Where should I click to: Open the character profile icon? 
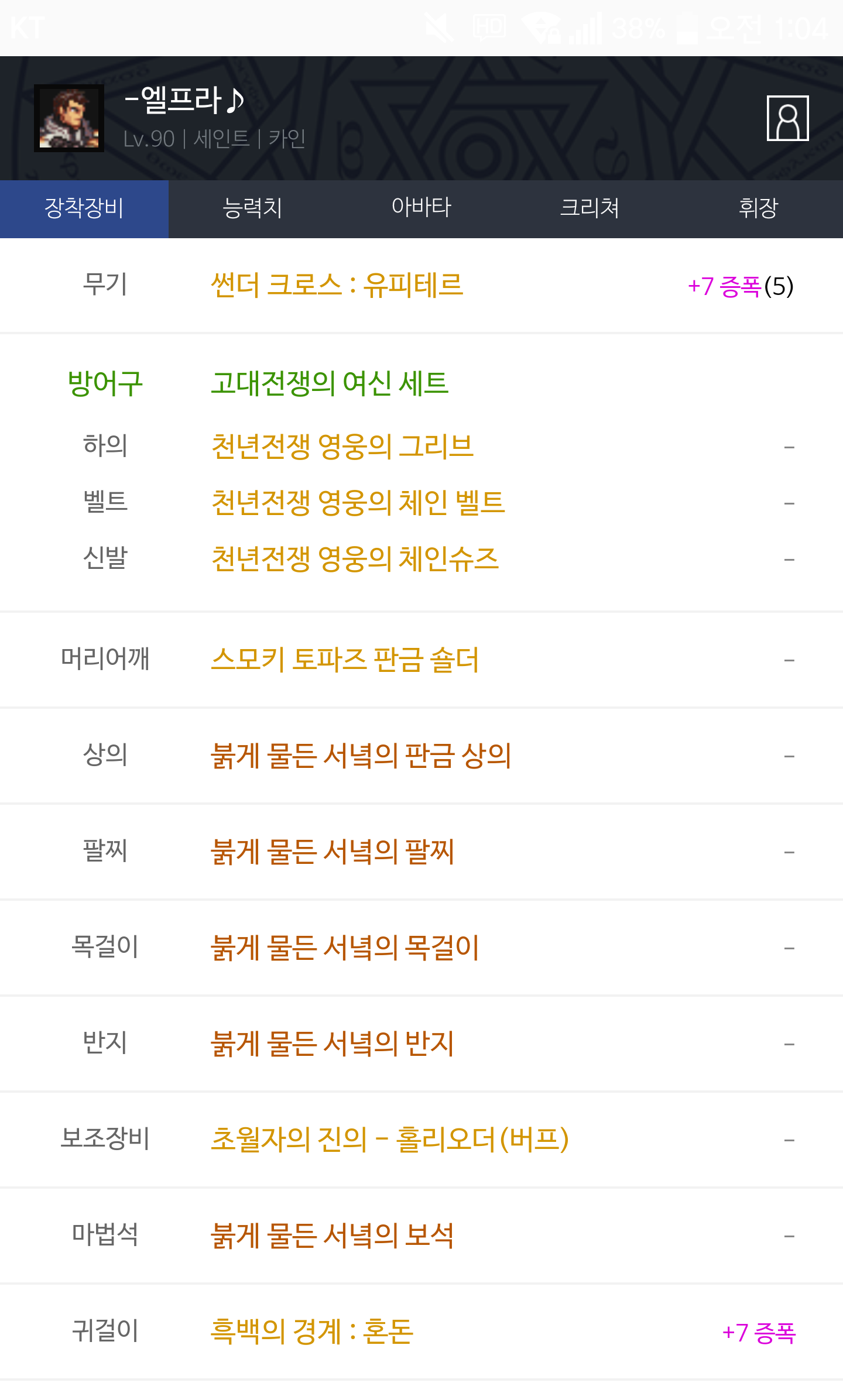point(787,118)
